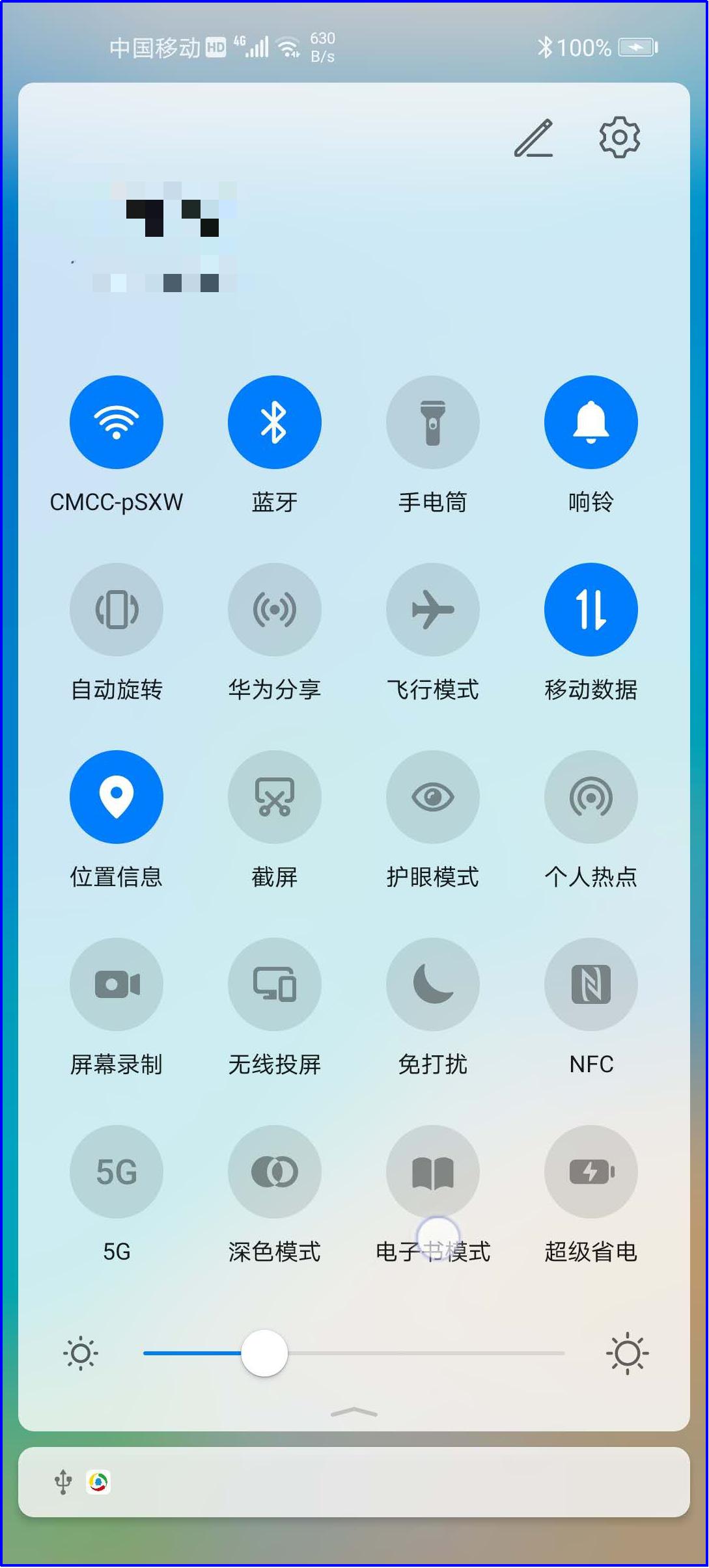Open the Settings gear
The height and width of the screenshot is (1568, 709).
coord(619,139)
